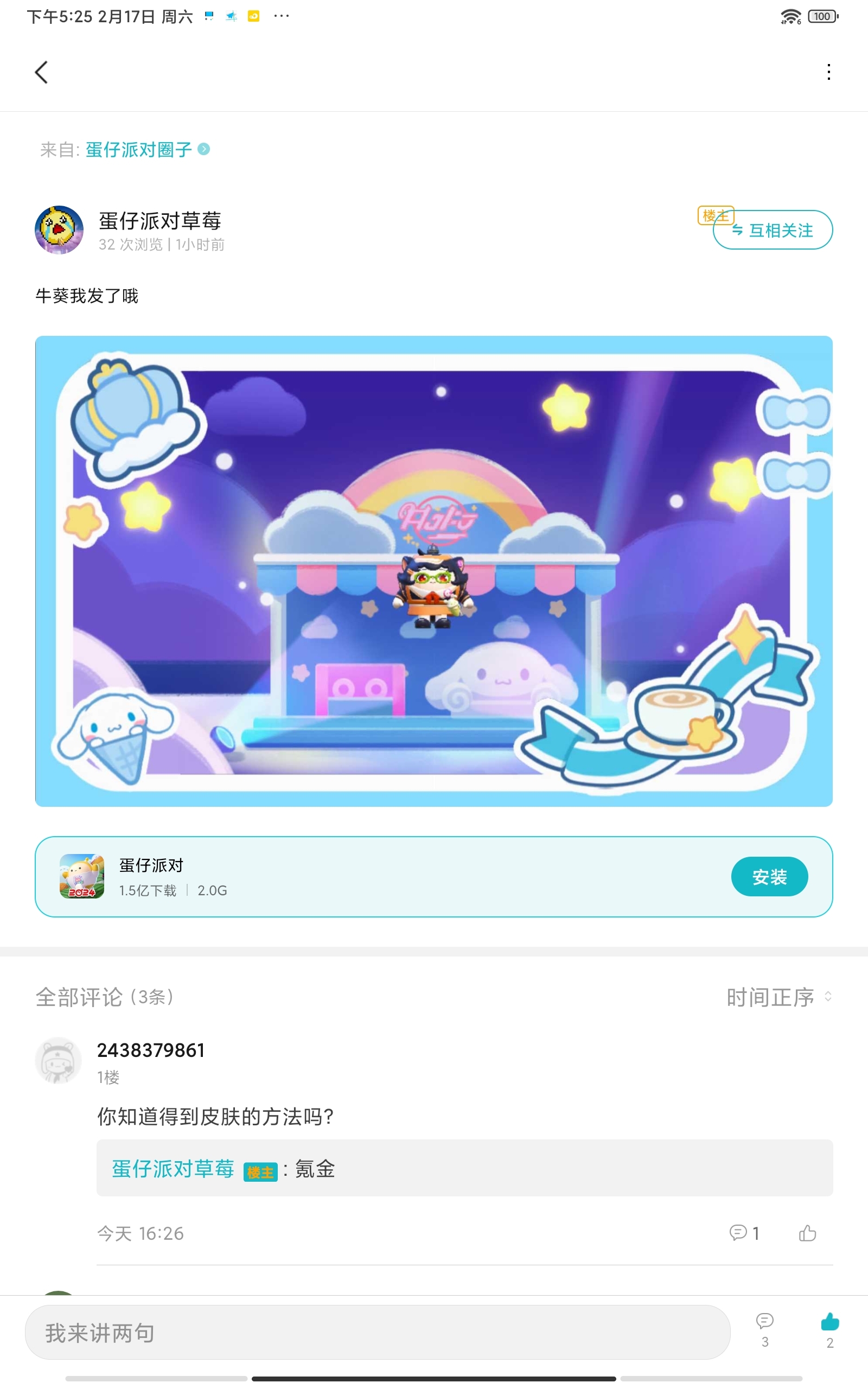The width and height of the screenshot is (868, 1389).
Task: Open 蛋仔派对草莓's name in the reply
Action: pos(173,1169)
